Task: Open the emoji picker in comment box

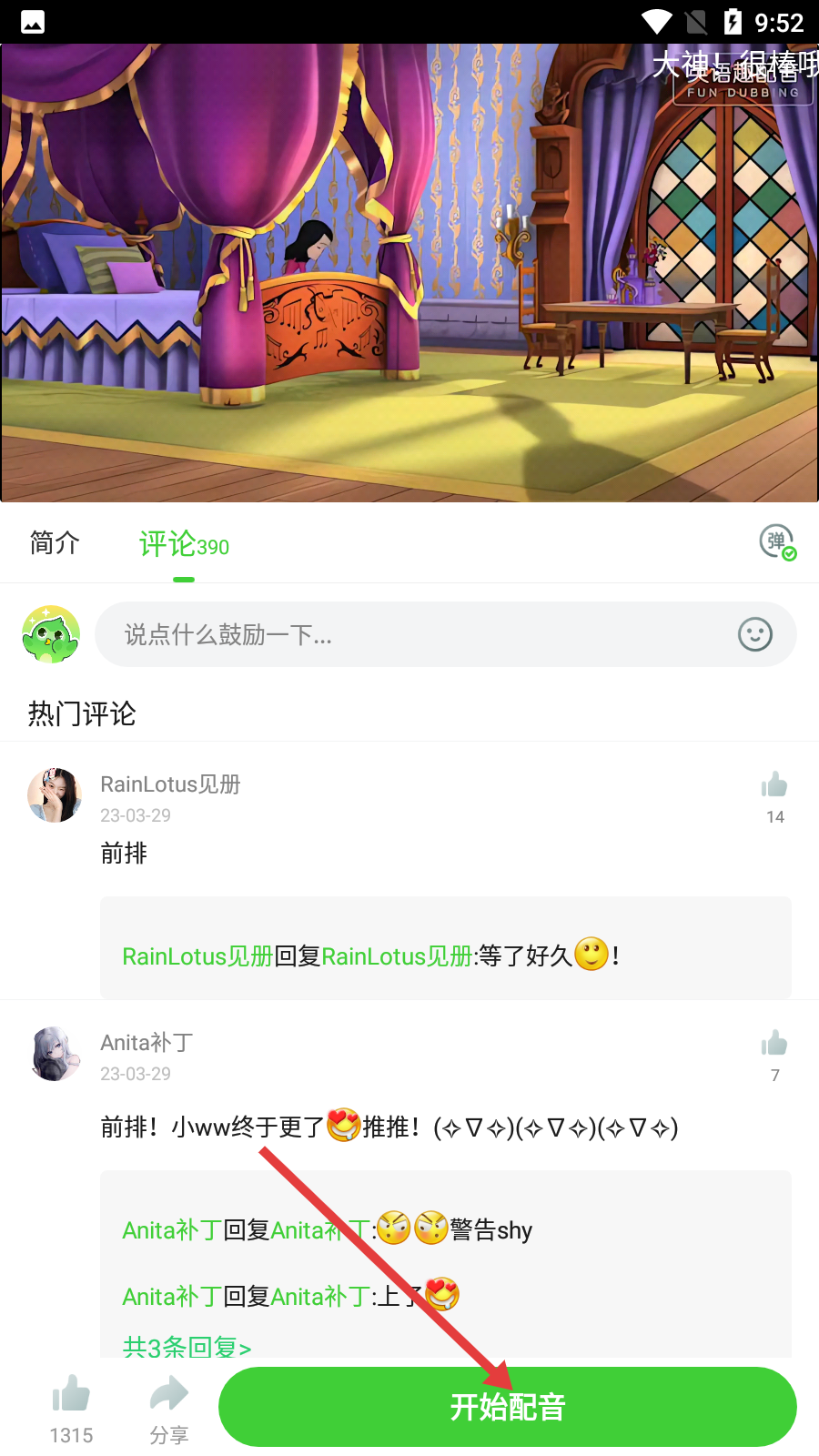Action: pos(754,634)
